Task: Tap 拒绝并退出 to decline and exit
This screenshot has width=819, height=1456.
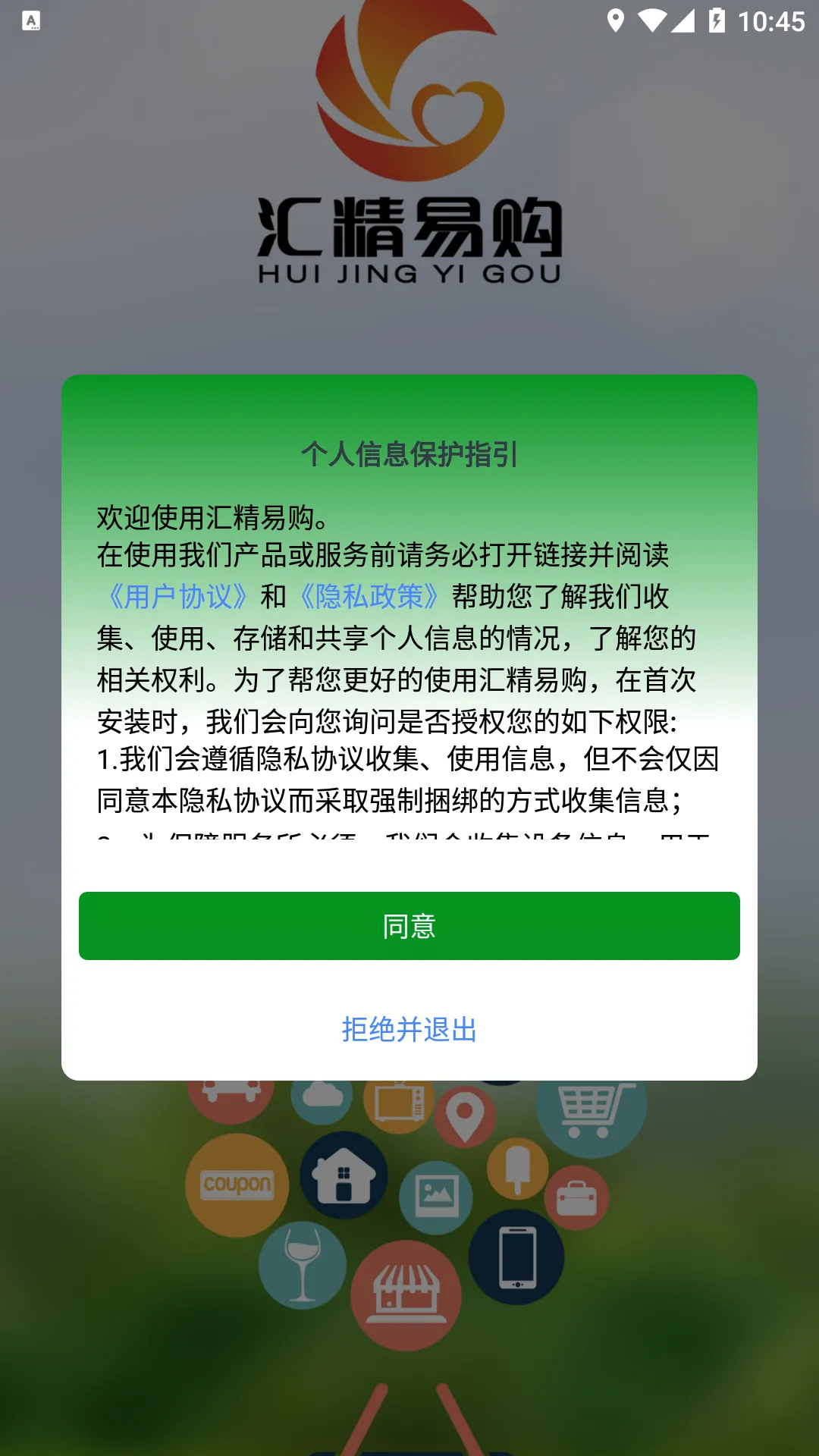Action: coord(409,1029)
